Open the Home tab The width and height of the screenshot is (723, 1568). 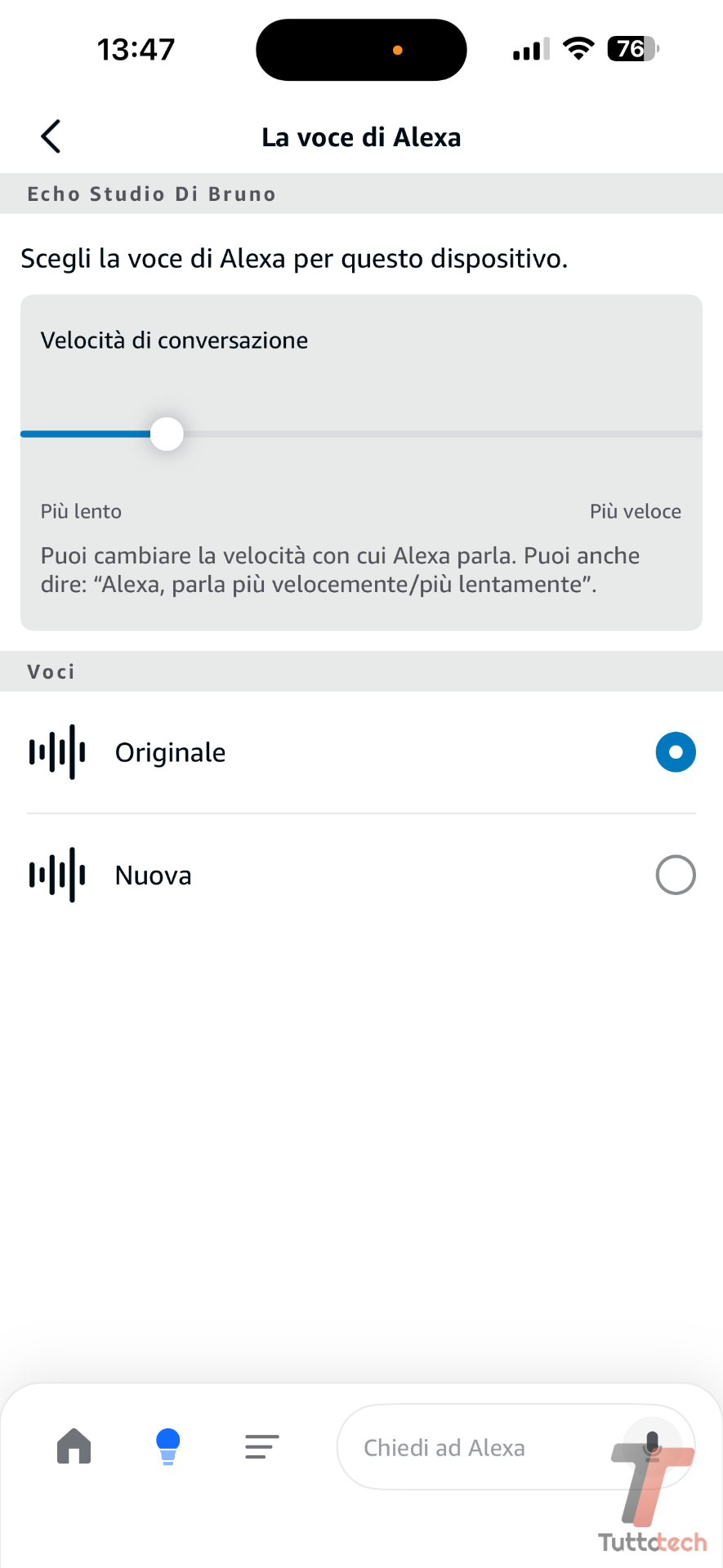pos(74,1446)
